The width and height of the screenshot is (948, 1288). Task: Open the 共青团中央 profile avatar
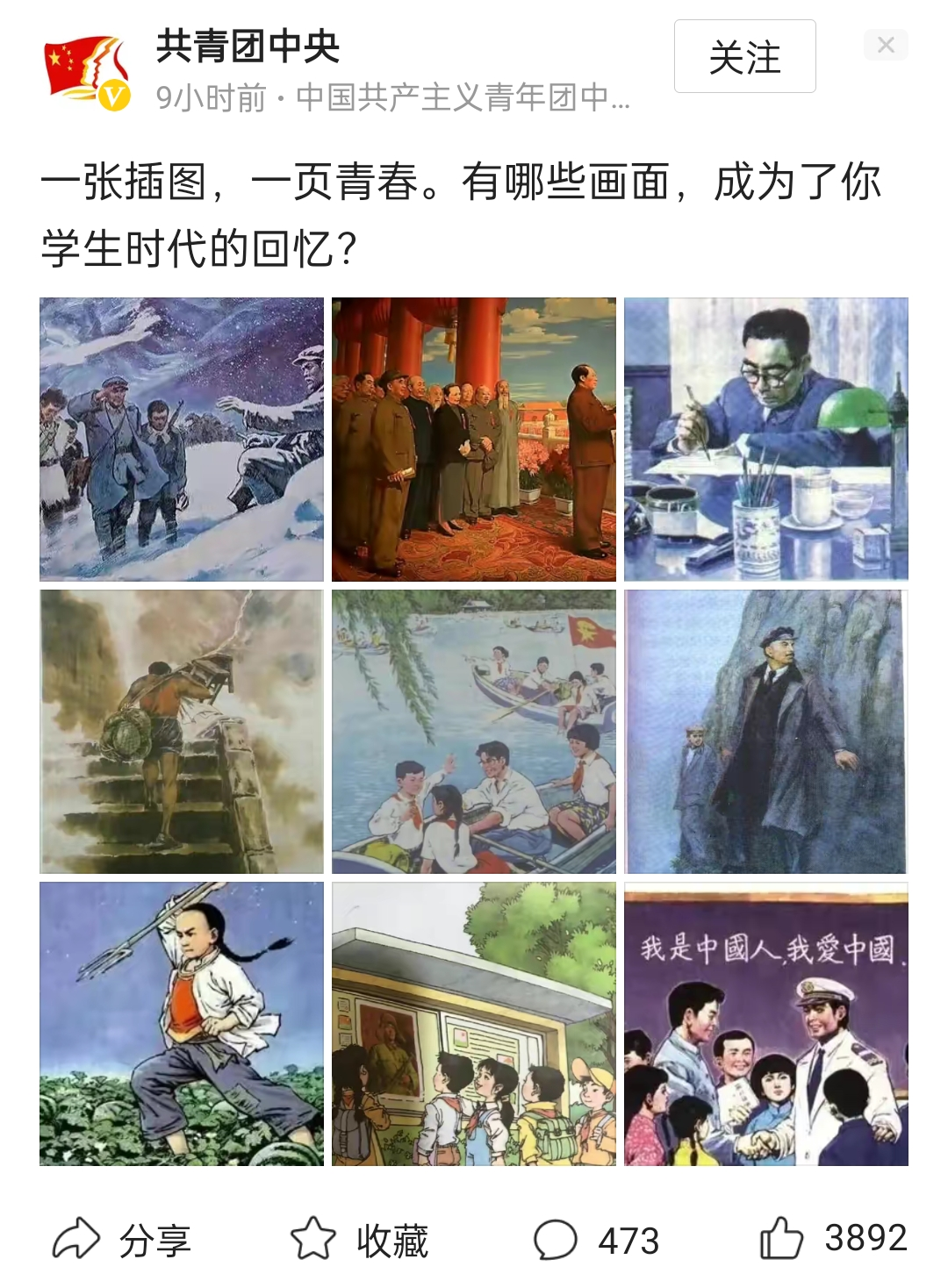point(87,70)
